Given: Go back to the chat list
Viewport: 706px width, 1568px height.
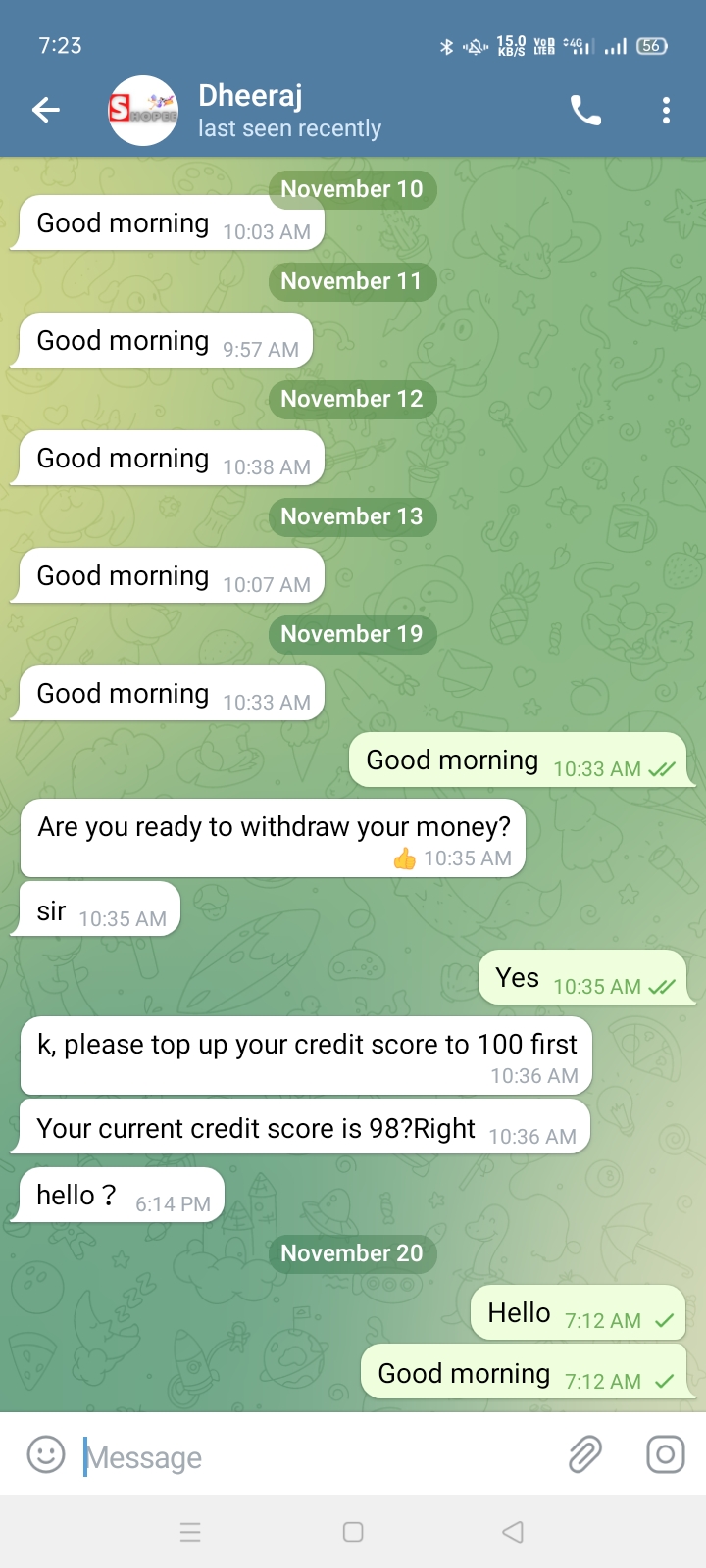Looking at the screenshot, I should [x=46, y=111].
